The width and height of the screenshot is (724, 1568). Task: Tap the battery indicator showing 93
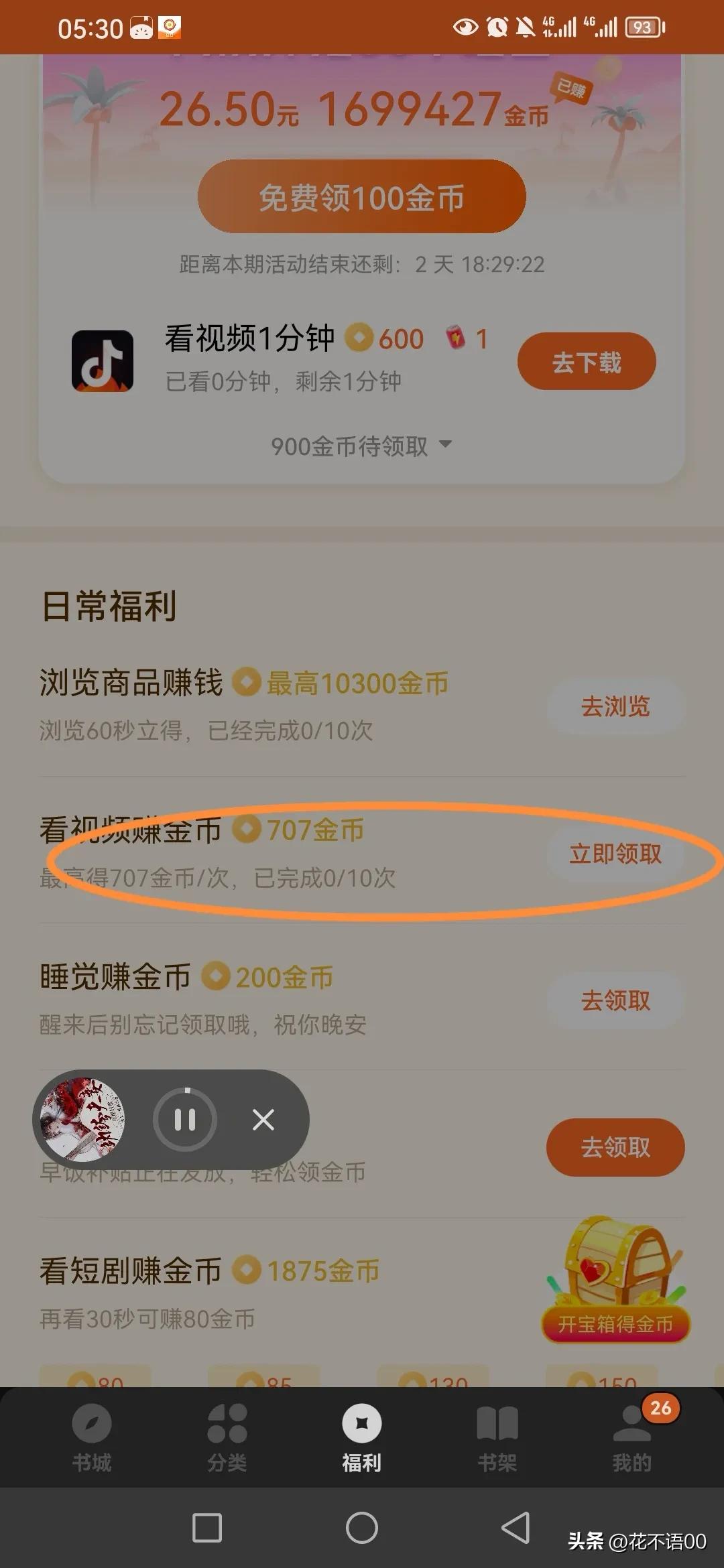click(x=642, y=25)
